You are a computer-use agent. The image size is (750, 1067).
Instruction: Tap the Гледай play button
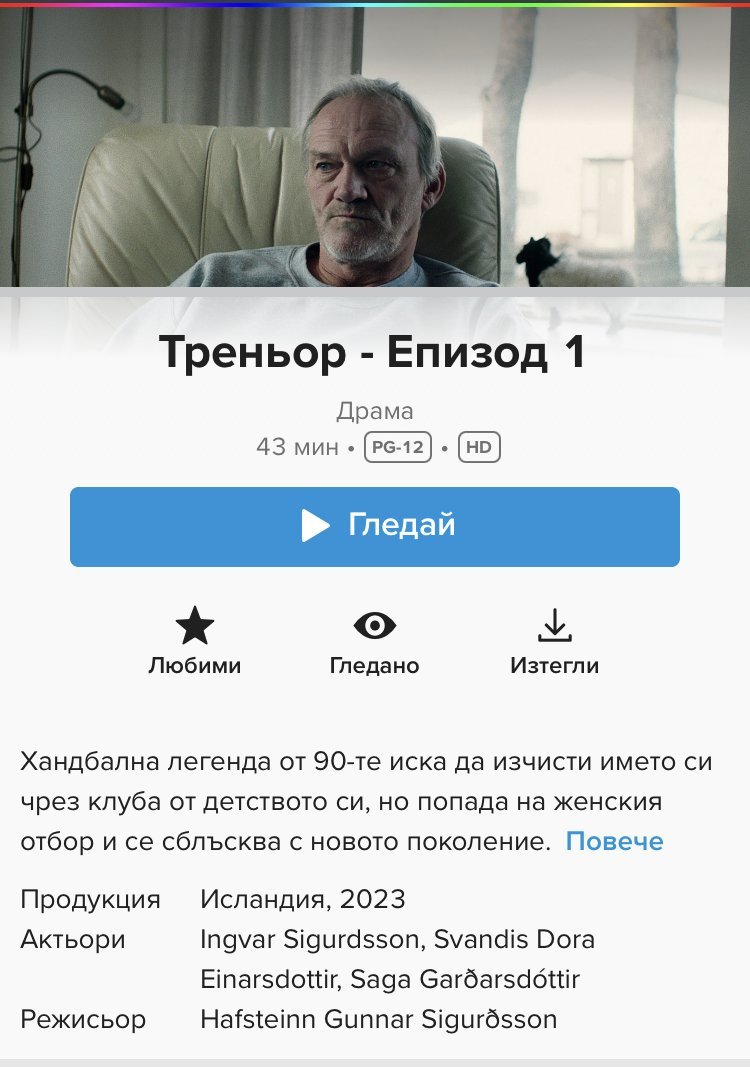375,526
